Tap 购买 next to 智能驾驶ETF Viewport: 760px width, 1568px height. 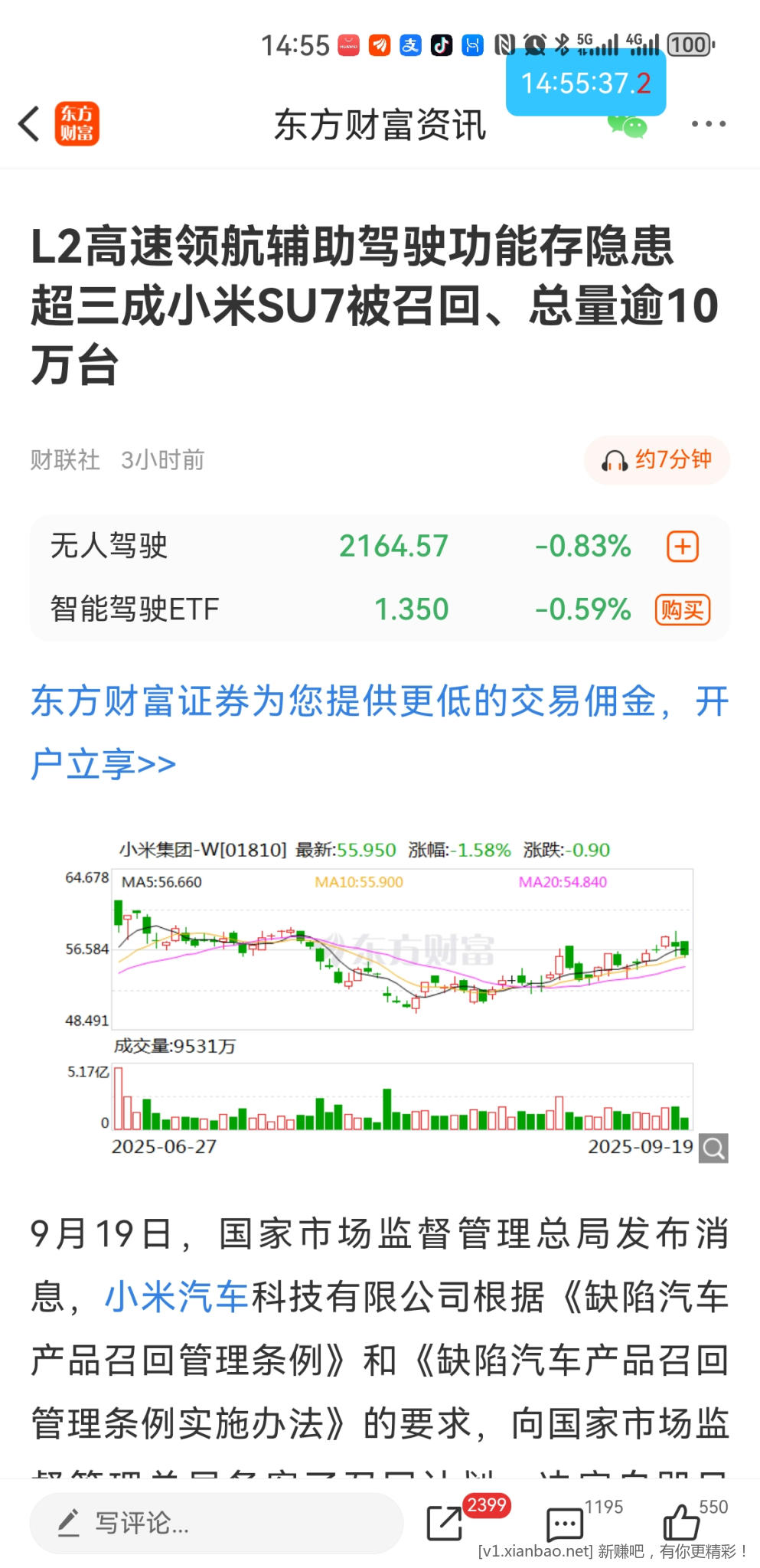(683, 610)
